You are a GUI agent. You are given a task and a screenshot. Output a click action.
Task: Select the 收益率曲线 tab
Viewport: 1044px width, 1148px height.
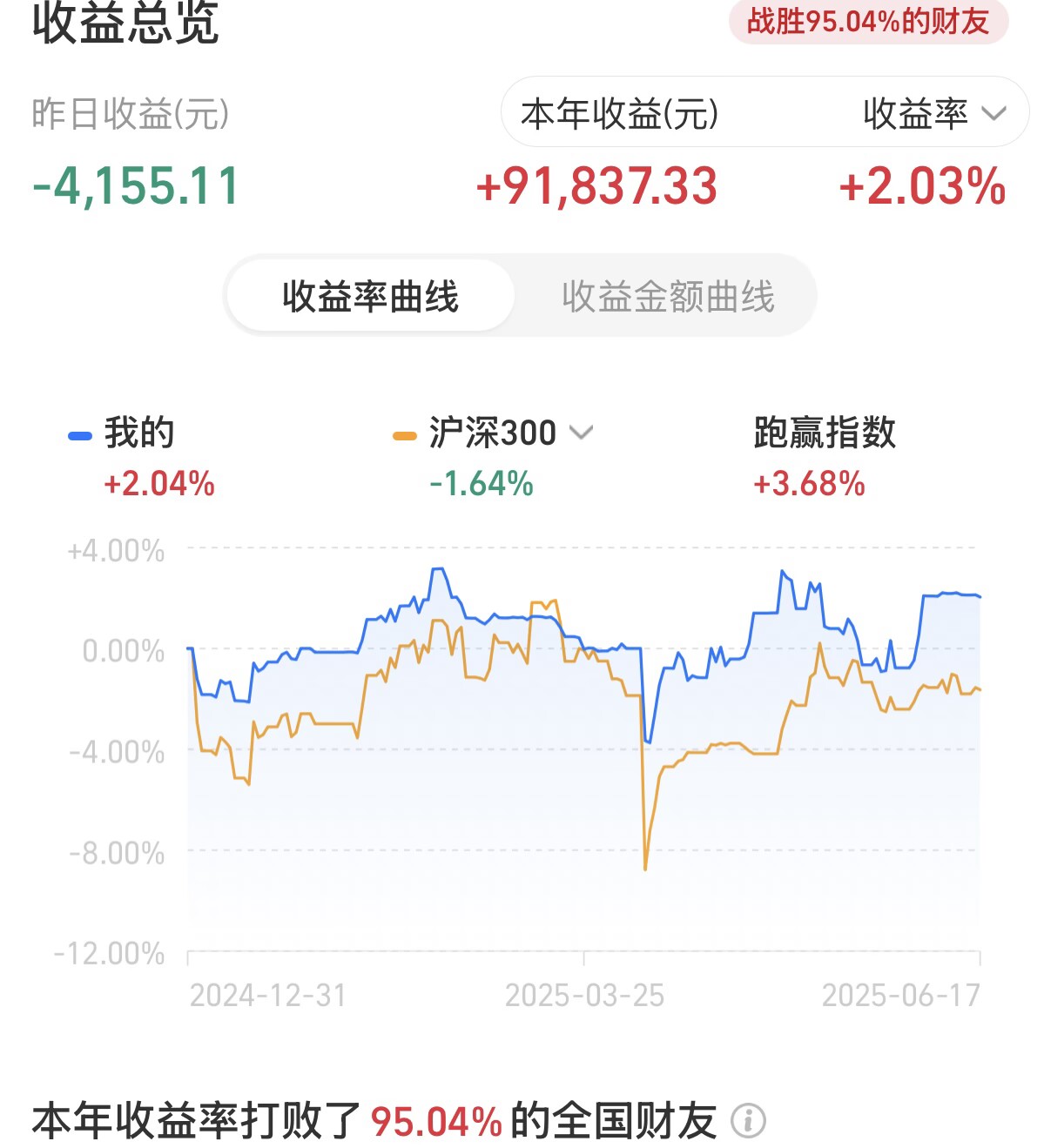[x=370, y=297]
